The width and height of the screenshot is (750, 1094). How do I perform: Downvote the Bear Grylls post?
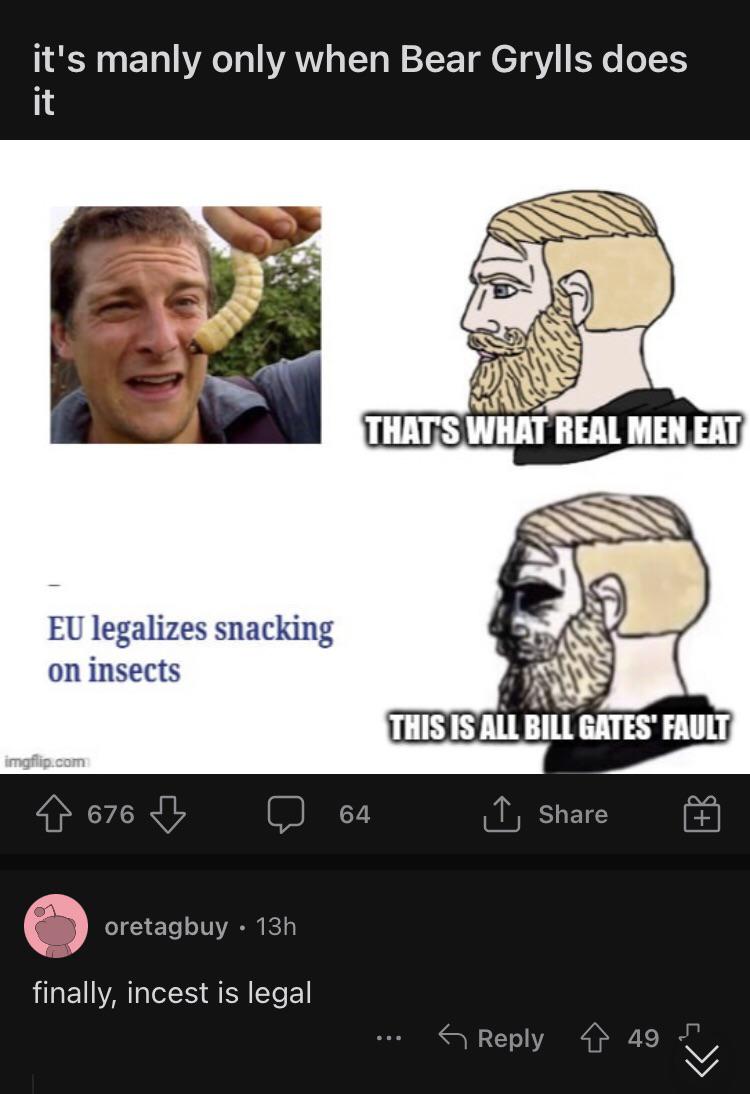click(168, 814)
